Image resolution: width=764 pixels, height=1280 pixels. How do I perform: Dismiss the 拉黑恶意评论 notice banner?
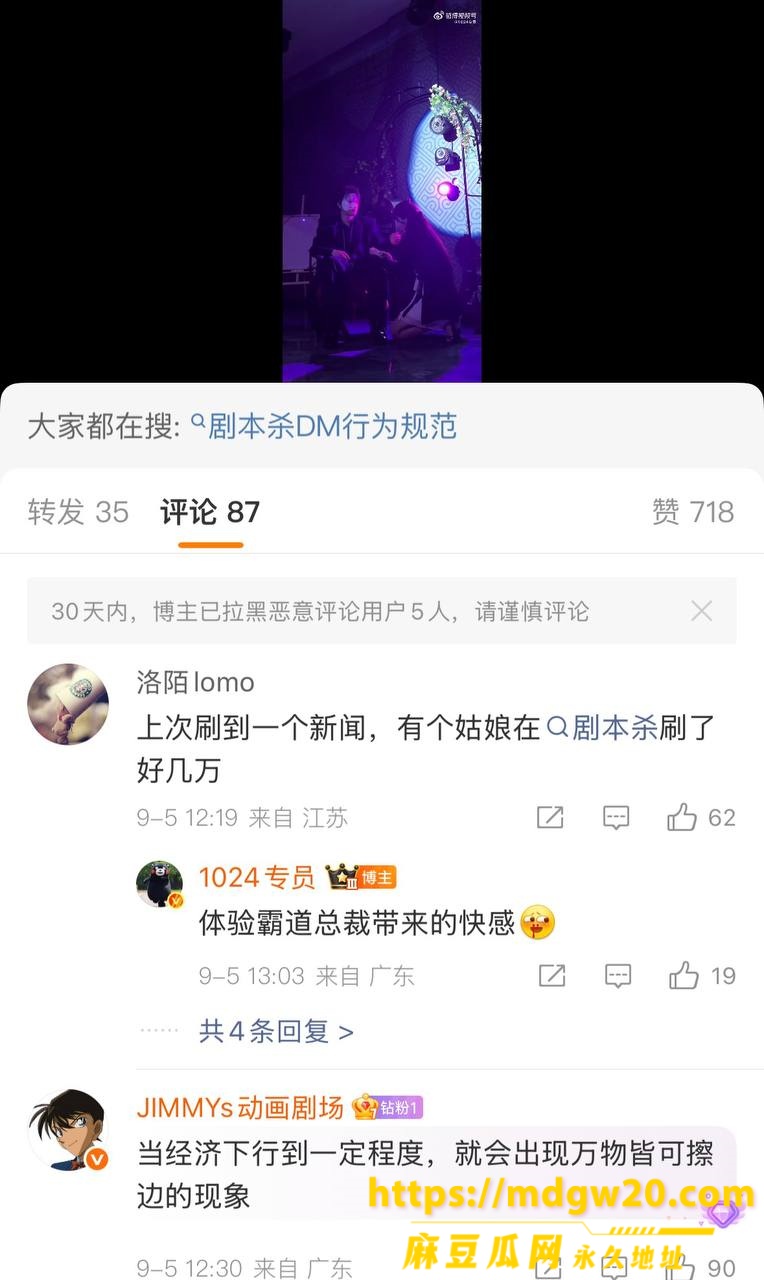702,611
